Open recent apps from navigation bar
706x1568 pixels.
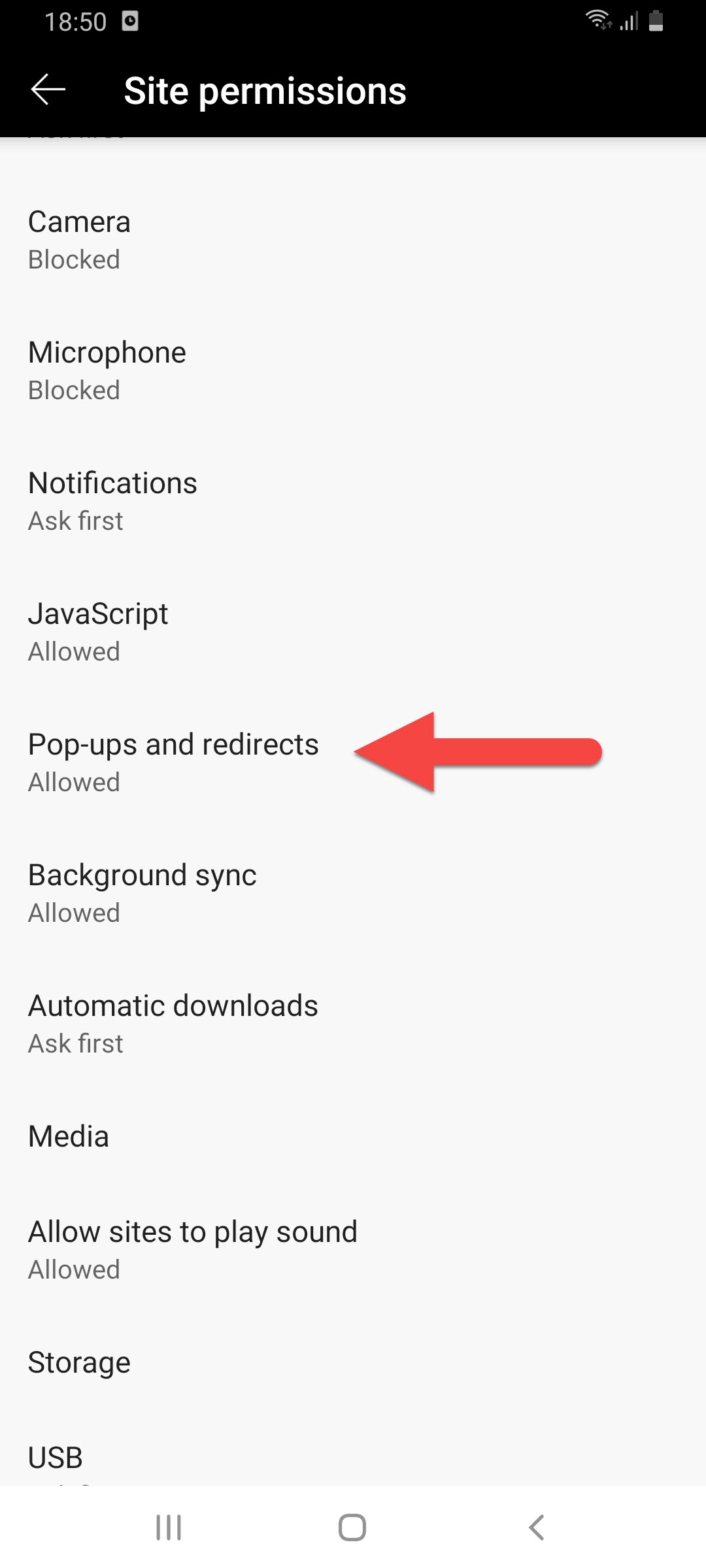point(169,1527)
